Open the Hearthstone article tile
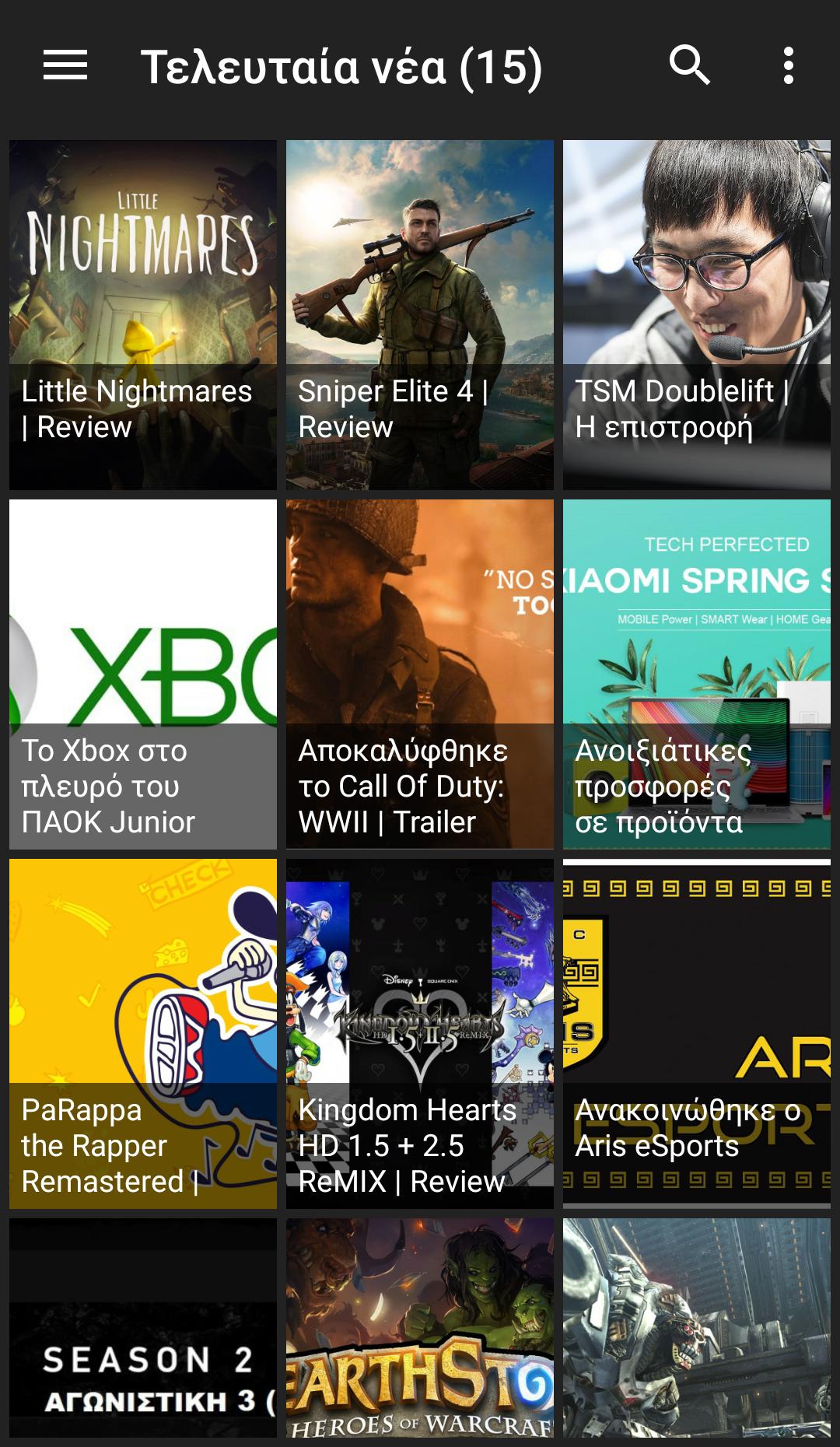Viewport: 840px width, 1447px height. click(420, 1327)
